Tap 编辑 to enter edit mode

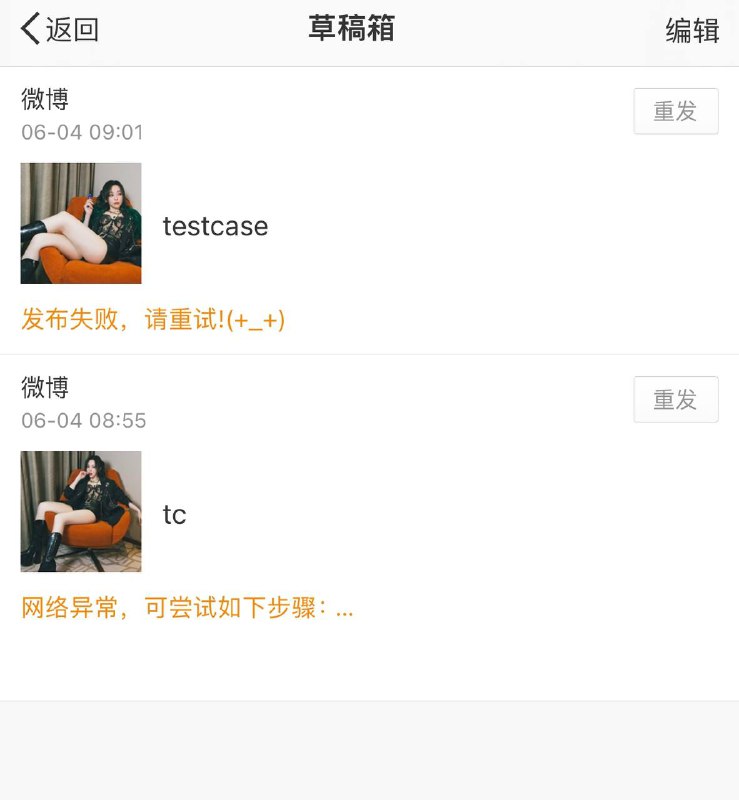tap(692, 30)
